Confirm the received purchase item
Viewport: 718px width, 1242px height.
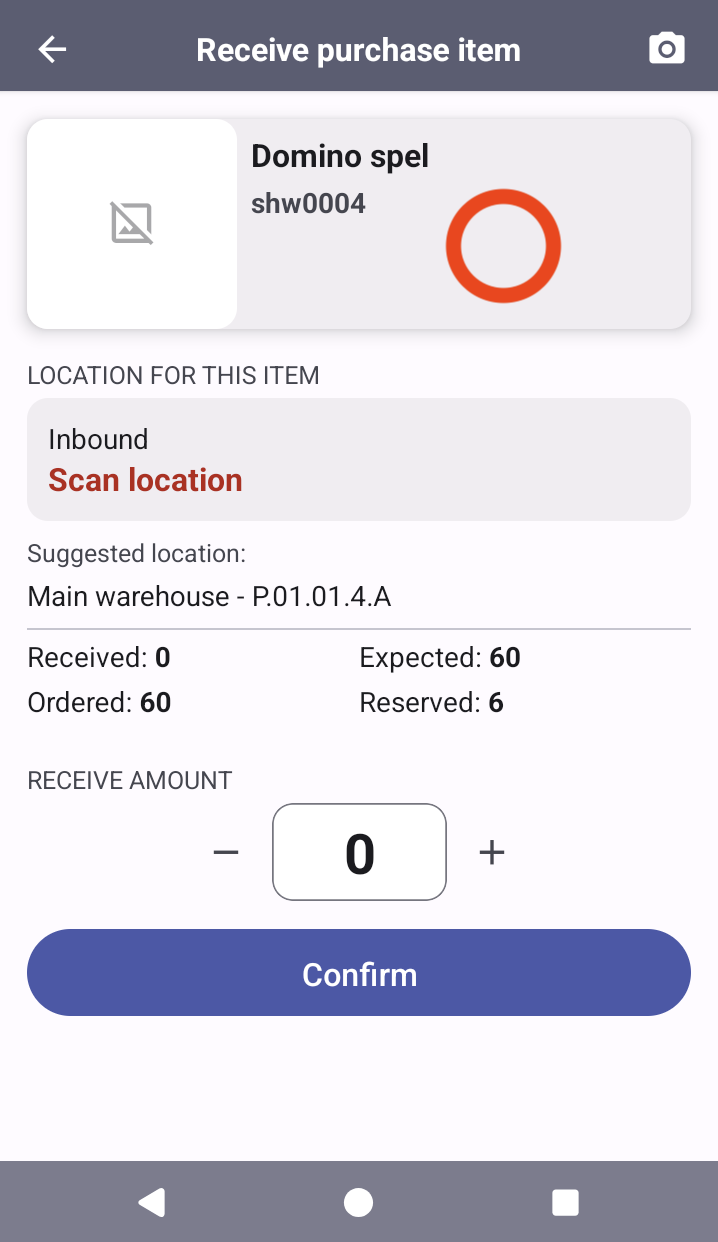coord(358,973)
